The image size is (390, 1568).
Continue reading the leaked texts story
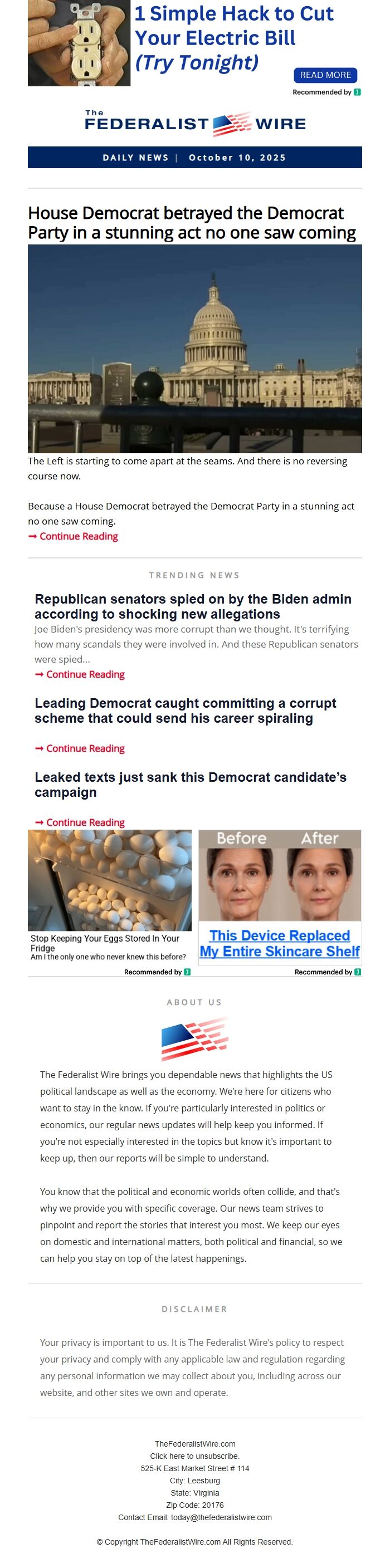click(x=80, y=822)
